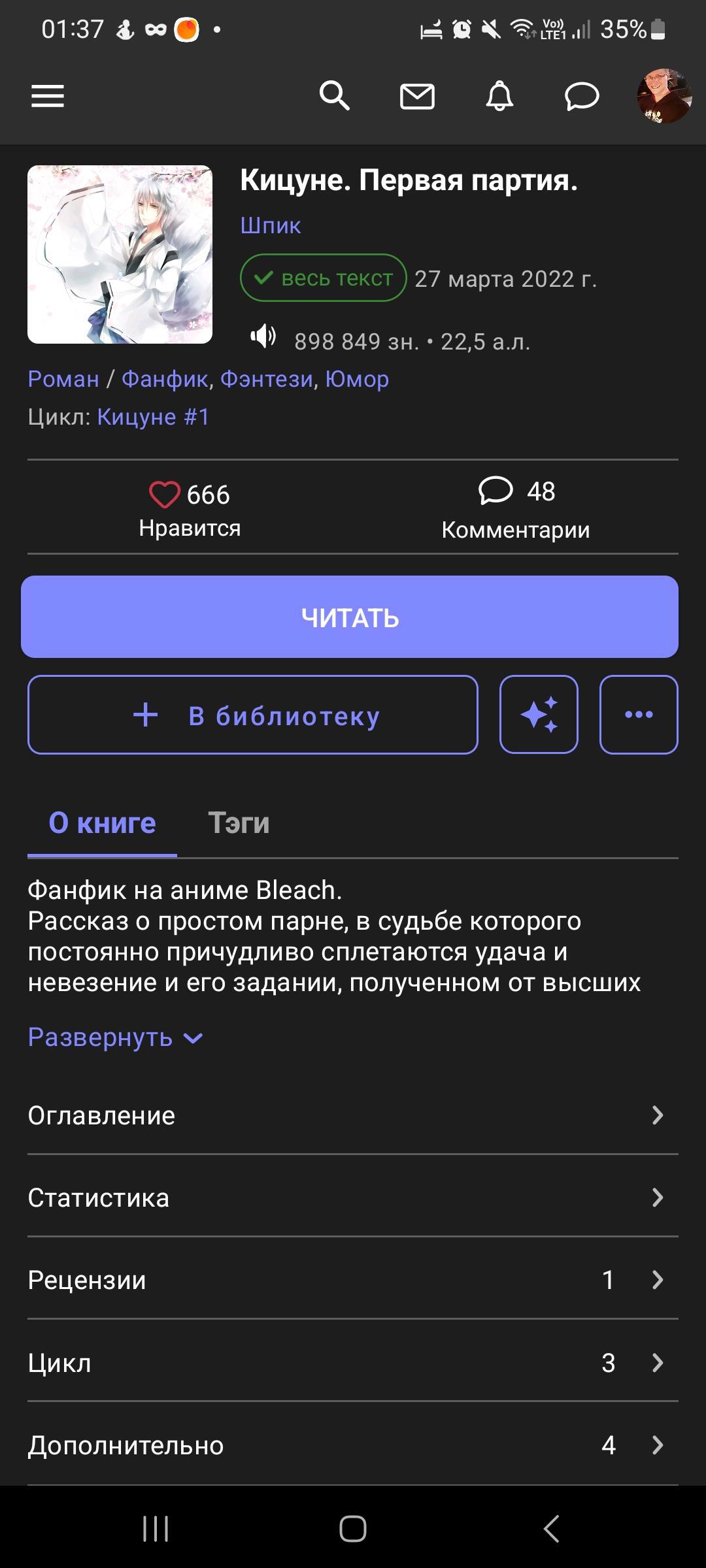Switch to the Тэги tab
Image resolution: width=706 pixels, height=1568 pixels.
239,823
